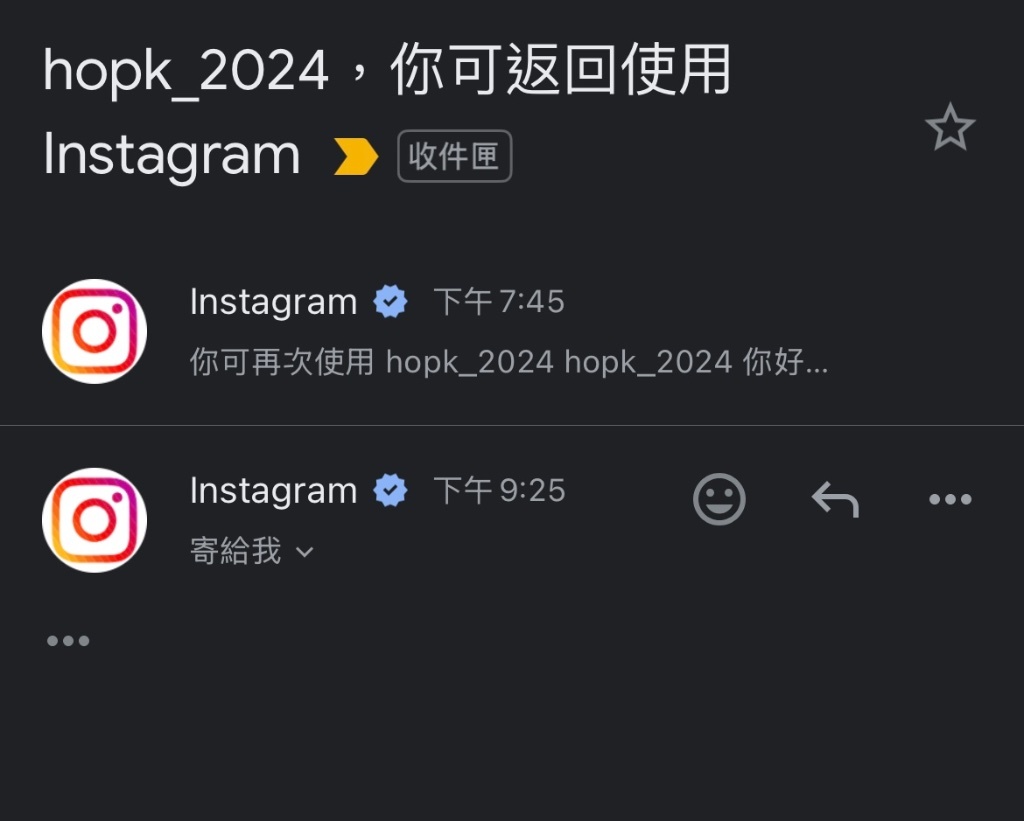Show the trimmed content ellipsis
Viewport: 1024px width, 821px height.
pyautogui.click(x=68, y=641)
